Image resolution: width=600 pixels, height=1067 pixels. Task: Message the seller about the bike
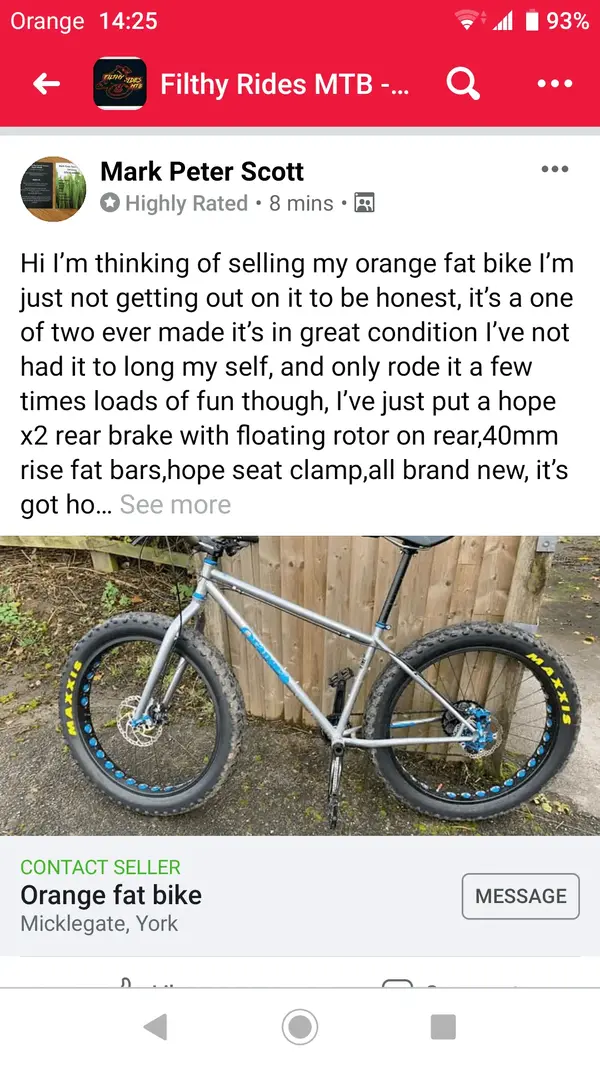pos(520,896)
